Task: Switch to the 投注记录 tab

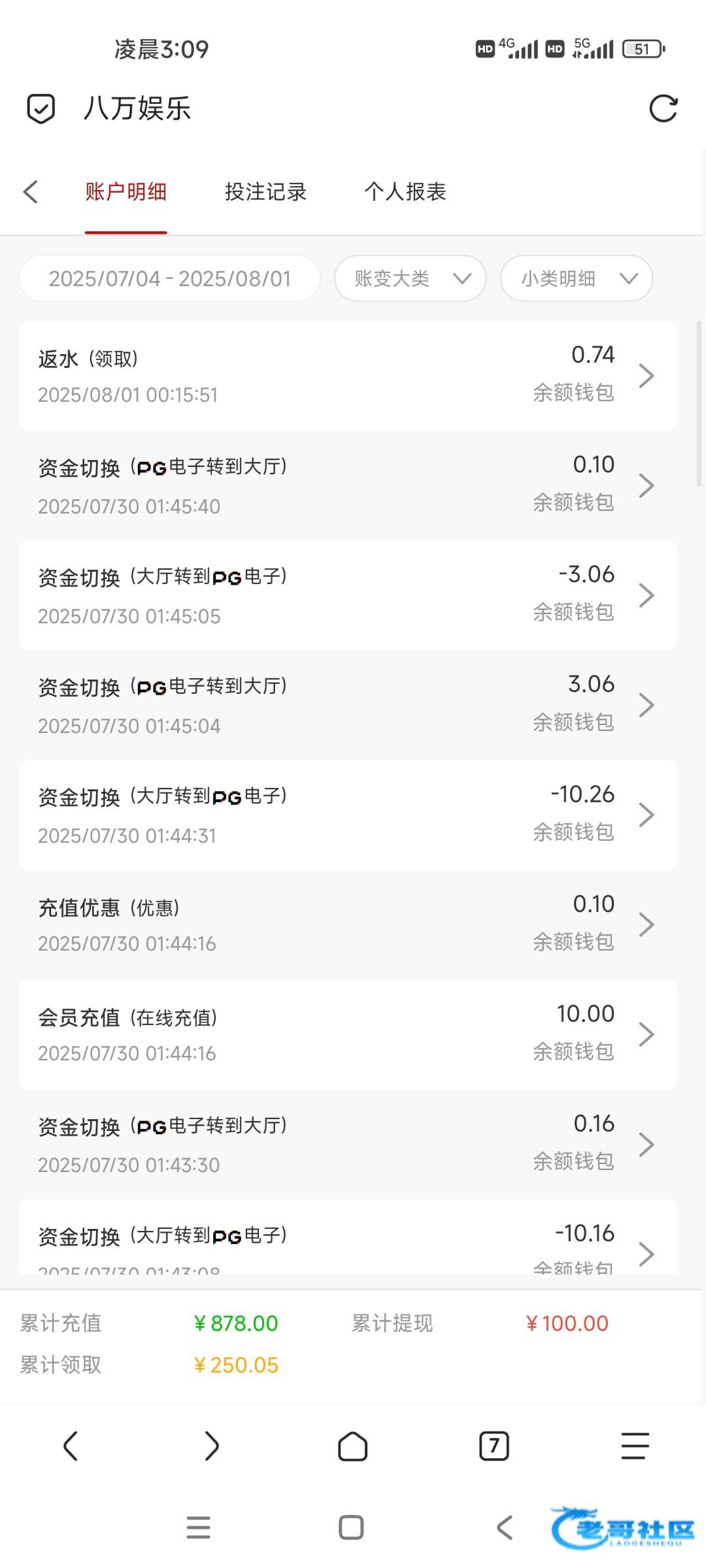Action: click(265, 191)
